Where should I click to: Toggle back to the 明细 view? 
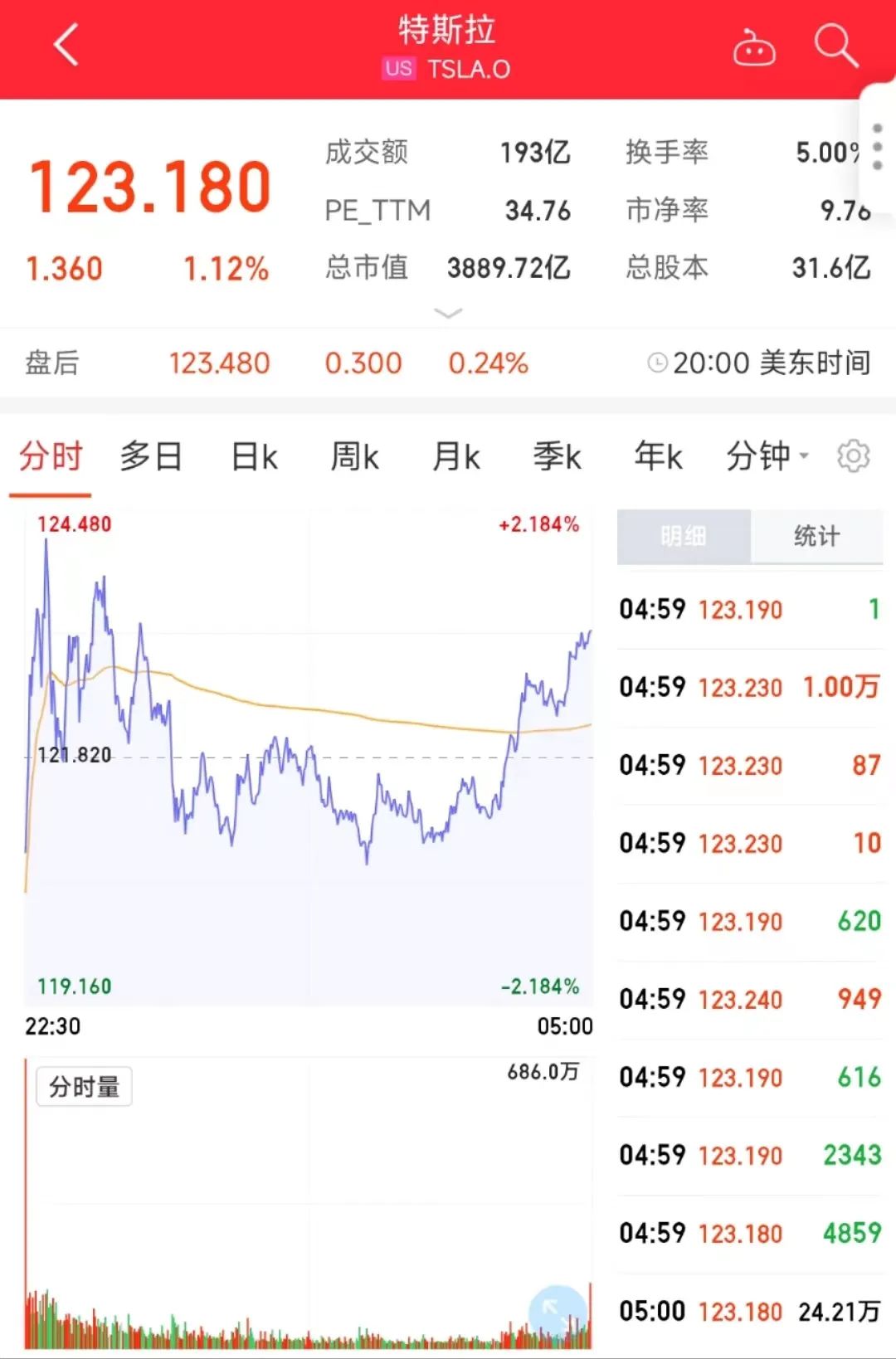[x=682, y=537]
